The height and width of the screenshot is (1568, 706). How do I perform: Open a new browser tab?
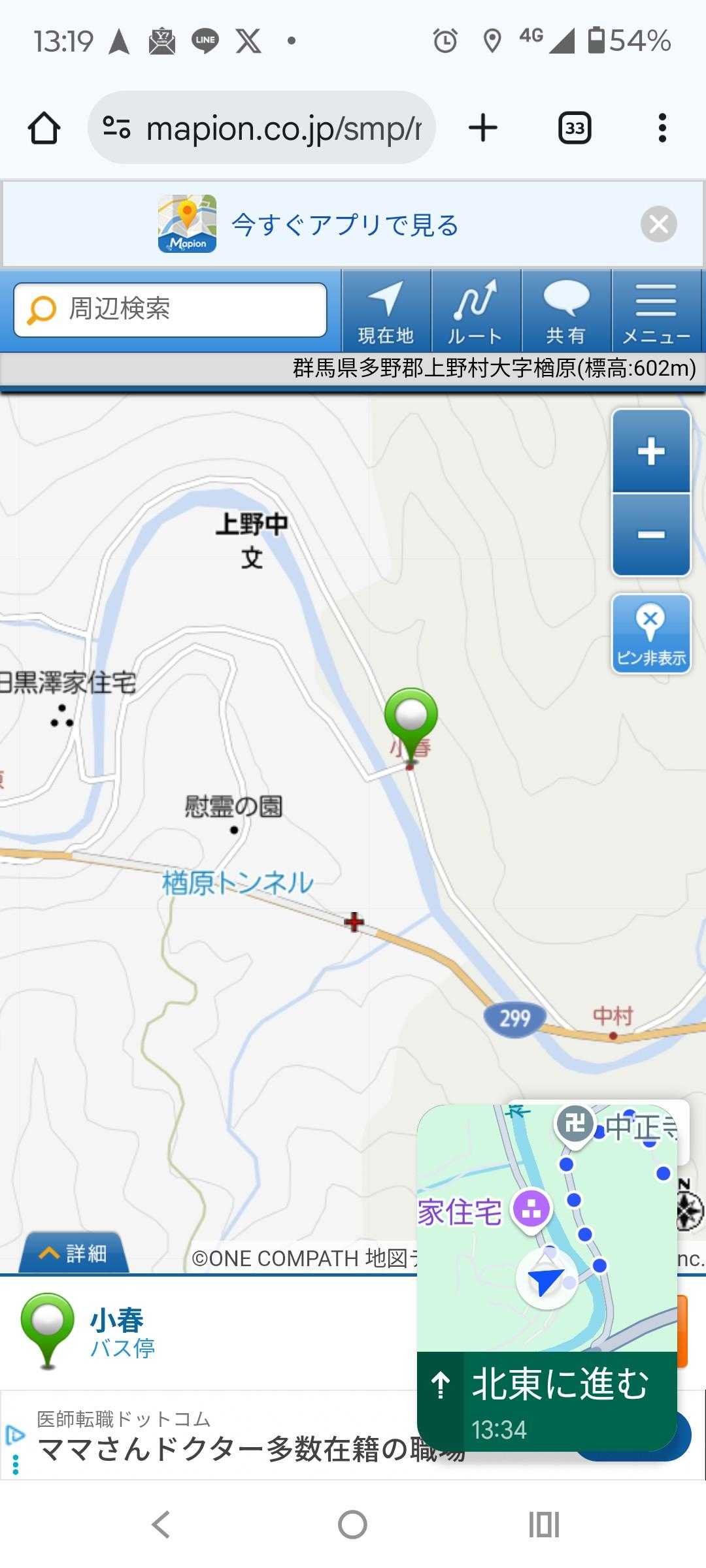click(483, 128)
